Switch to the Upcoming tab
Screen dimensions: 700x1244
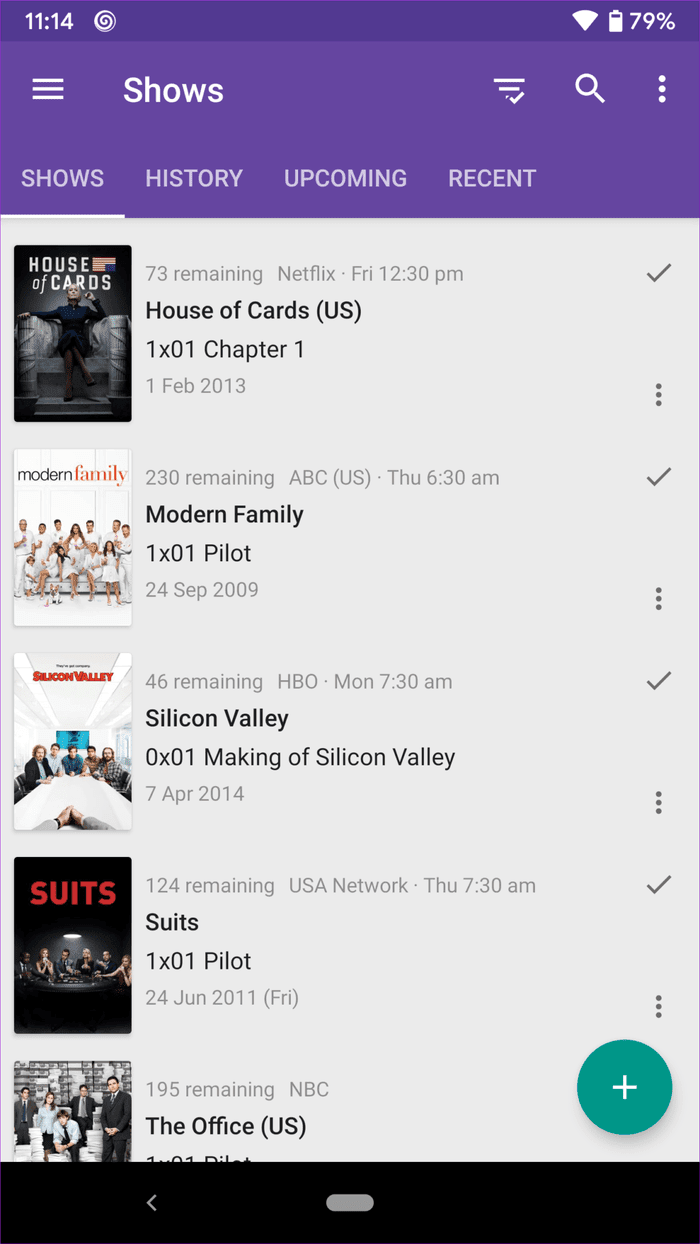(x=345, y=178)
